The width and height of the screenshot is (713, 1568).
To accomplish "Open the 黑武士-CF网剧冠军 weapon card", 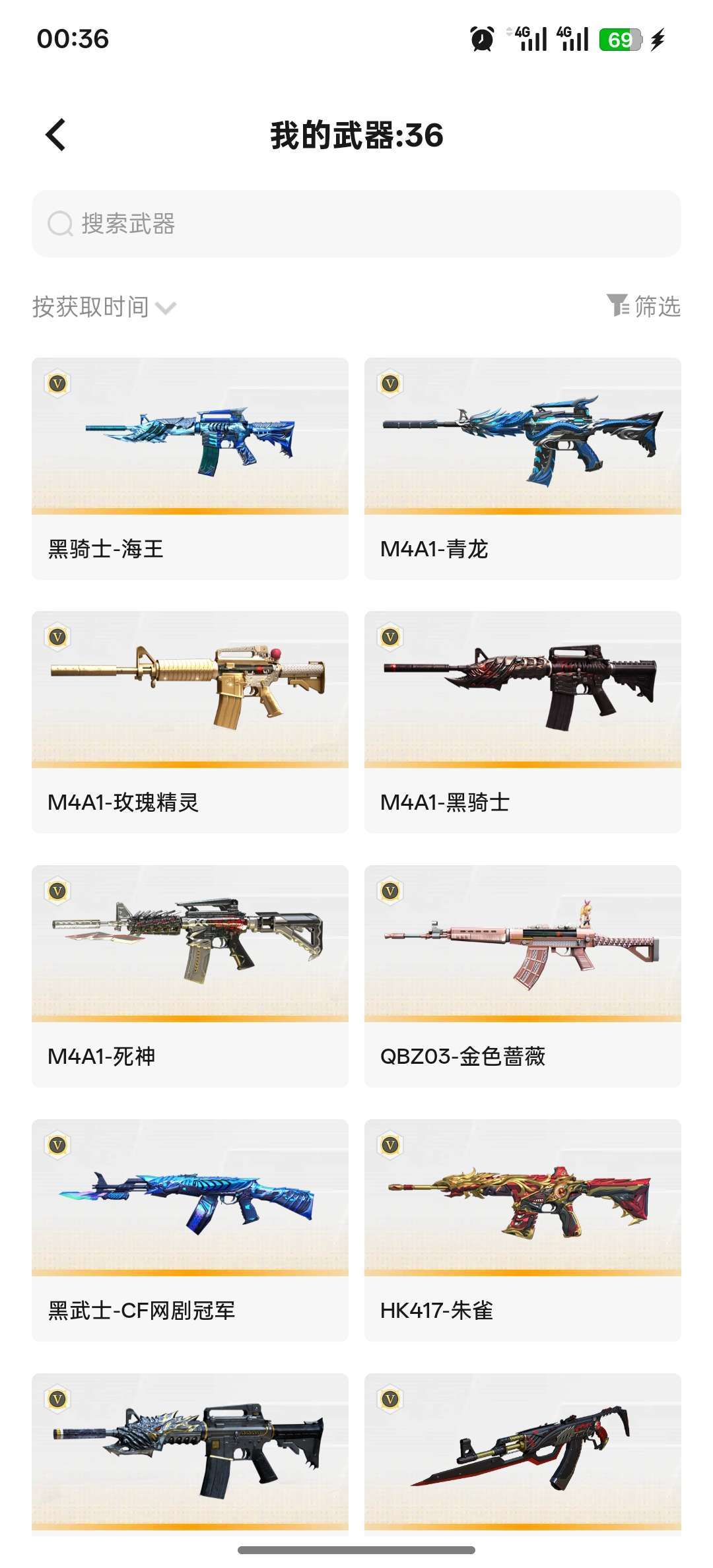I will [x=190, y=1230].
